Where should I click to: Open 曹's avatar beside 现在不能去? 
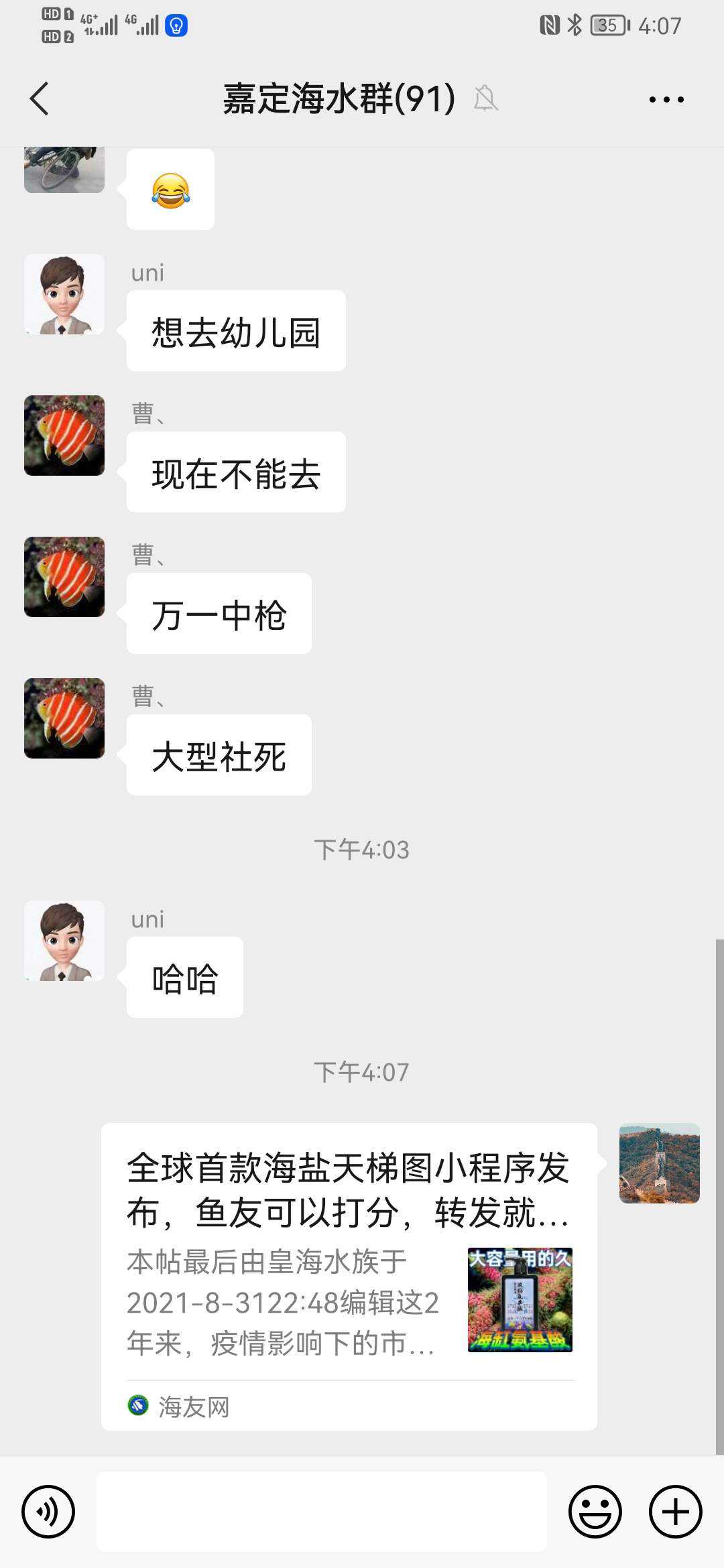tap(64, 436)
